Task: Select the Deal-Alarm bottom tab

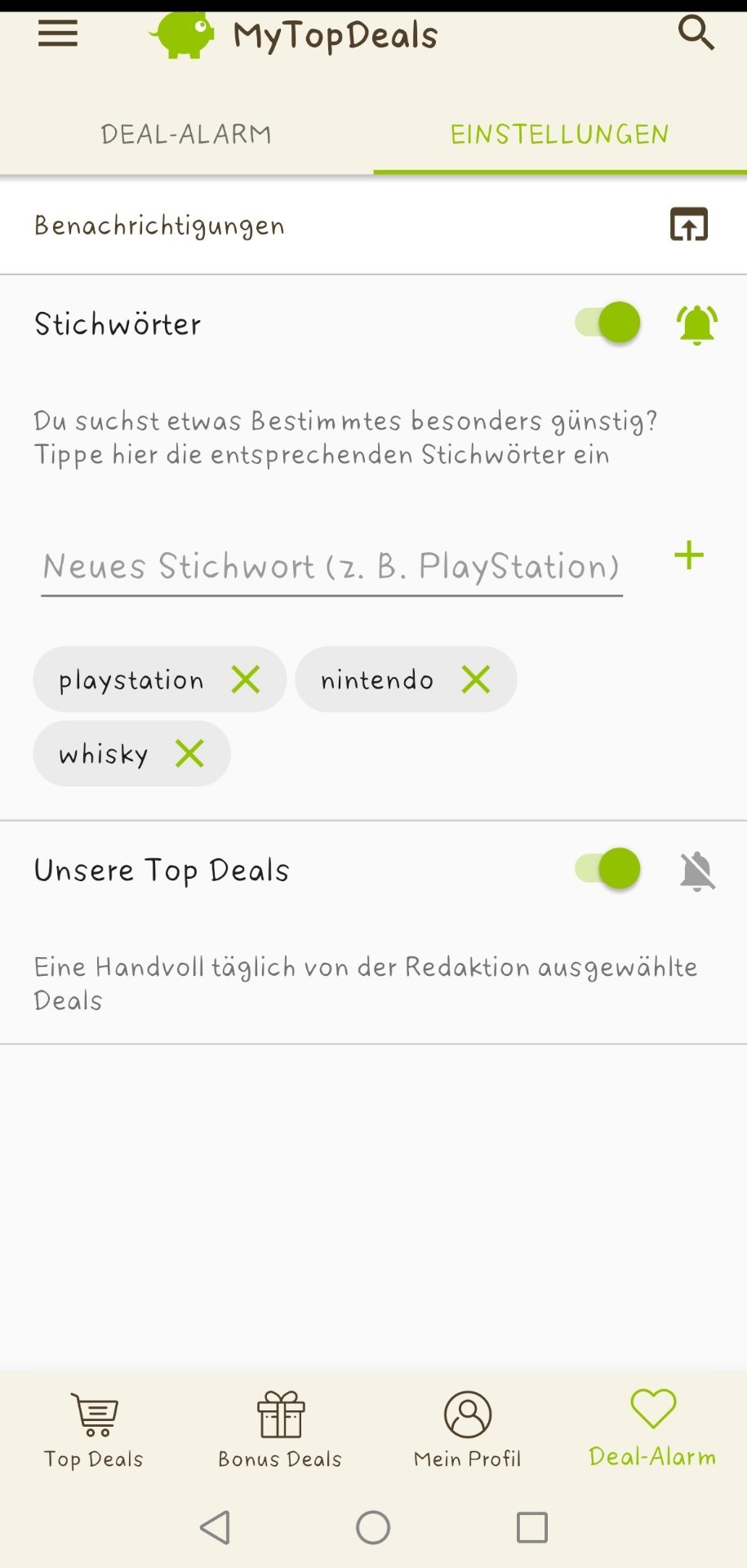Action: (652, 1429)
